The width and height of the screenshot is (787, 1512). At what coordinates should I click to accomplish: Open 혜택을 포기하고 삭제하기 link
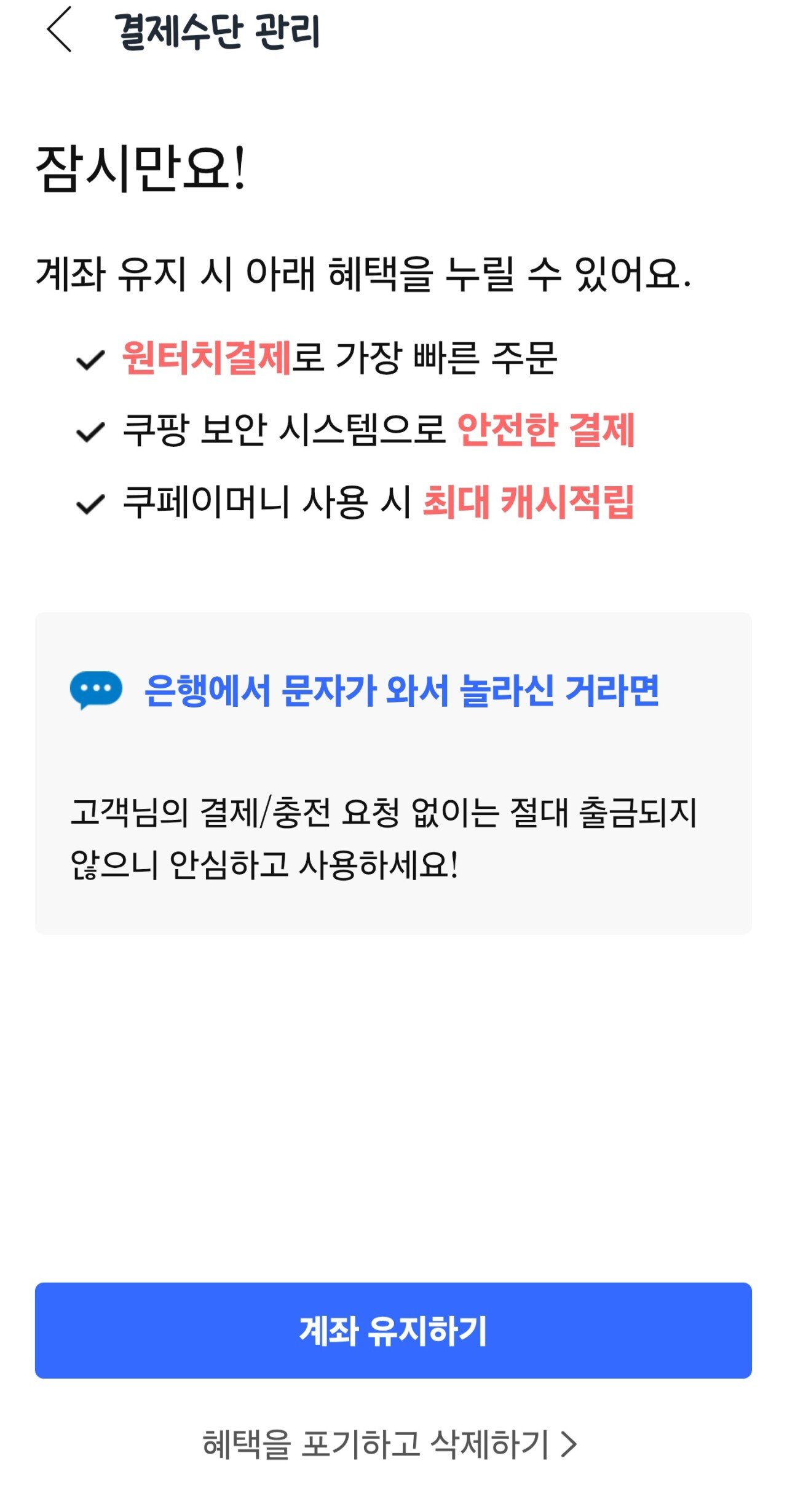(389, 1444)
